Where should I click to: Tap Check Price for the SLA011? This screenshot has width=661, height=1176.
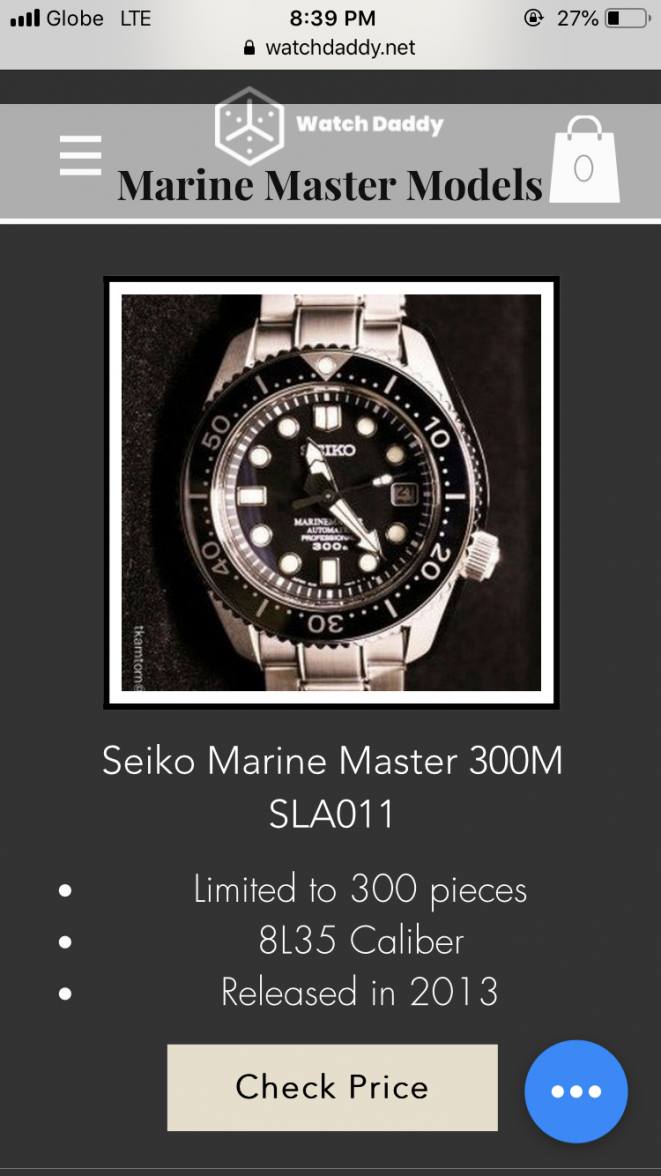click(x=332, y=1087)
